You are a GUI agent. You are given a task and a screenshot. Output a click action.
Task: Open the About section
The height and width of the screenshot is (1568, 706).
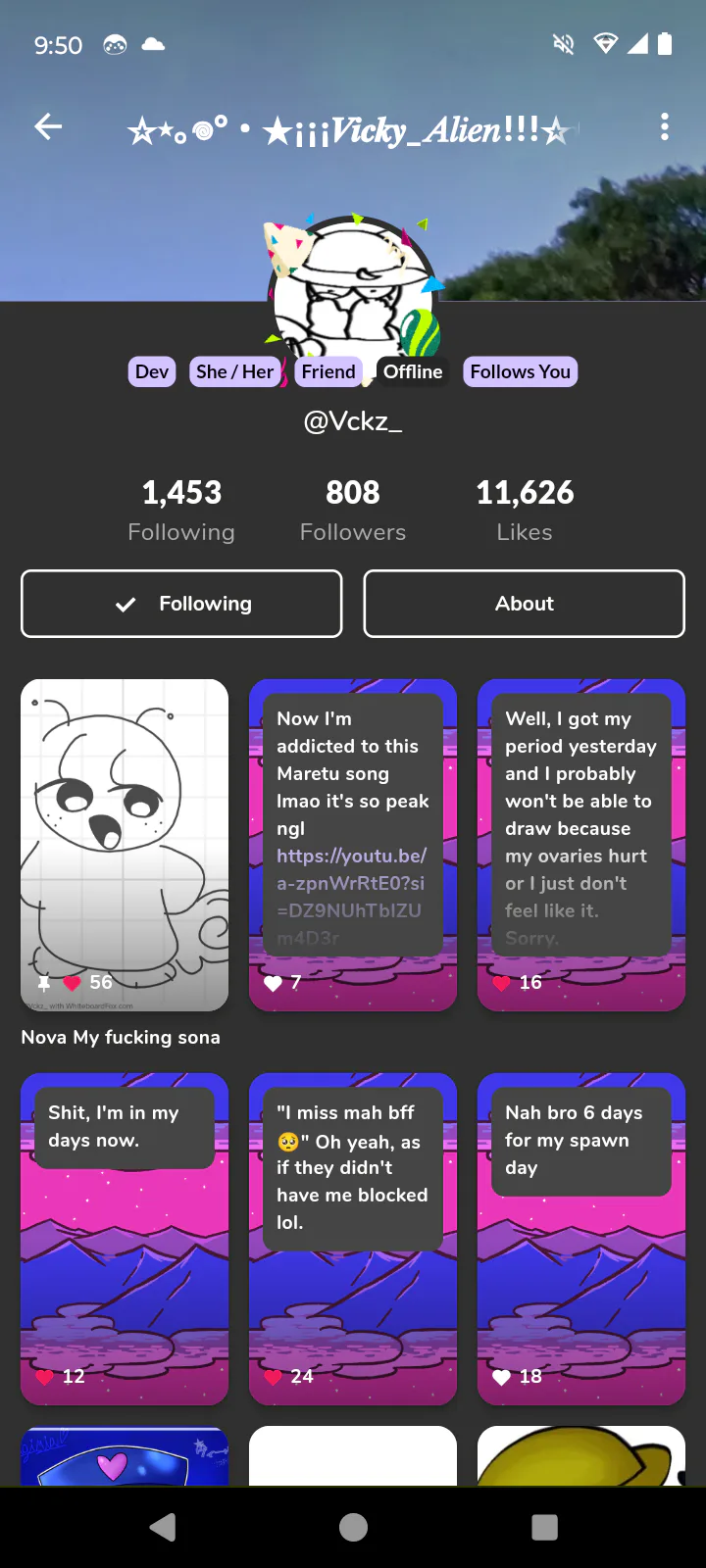(525, 604)
